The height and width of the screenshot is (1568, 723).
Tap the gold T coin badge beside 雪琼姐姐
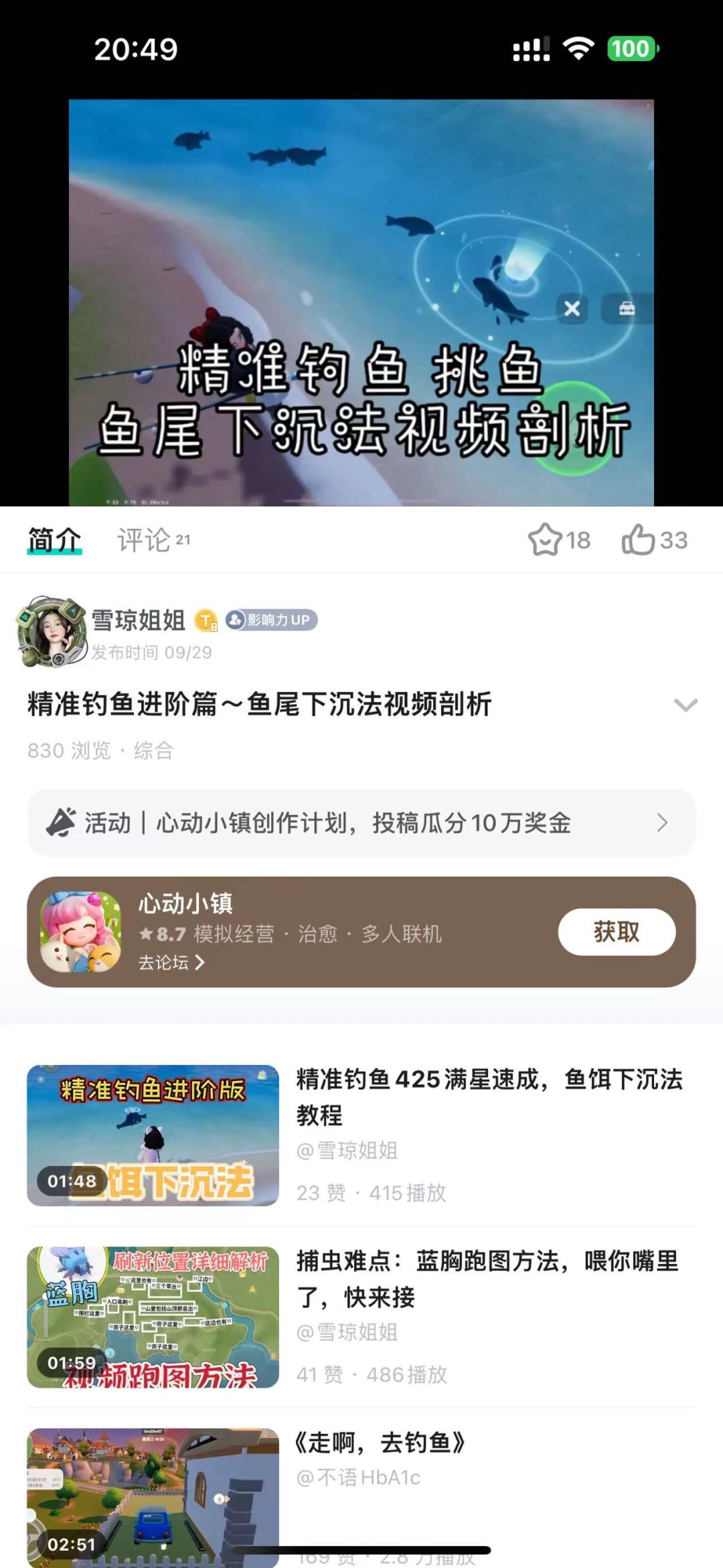[204, 620]
